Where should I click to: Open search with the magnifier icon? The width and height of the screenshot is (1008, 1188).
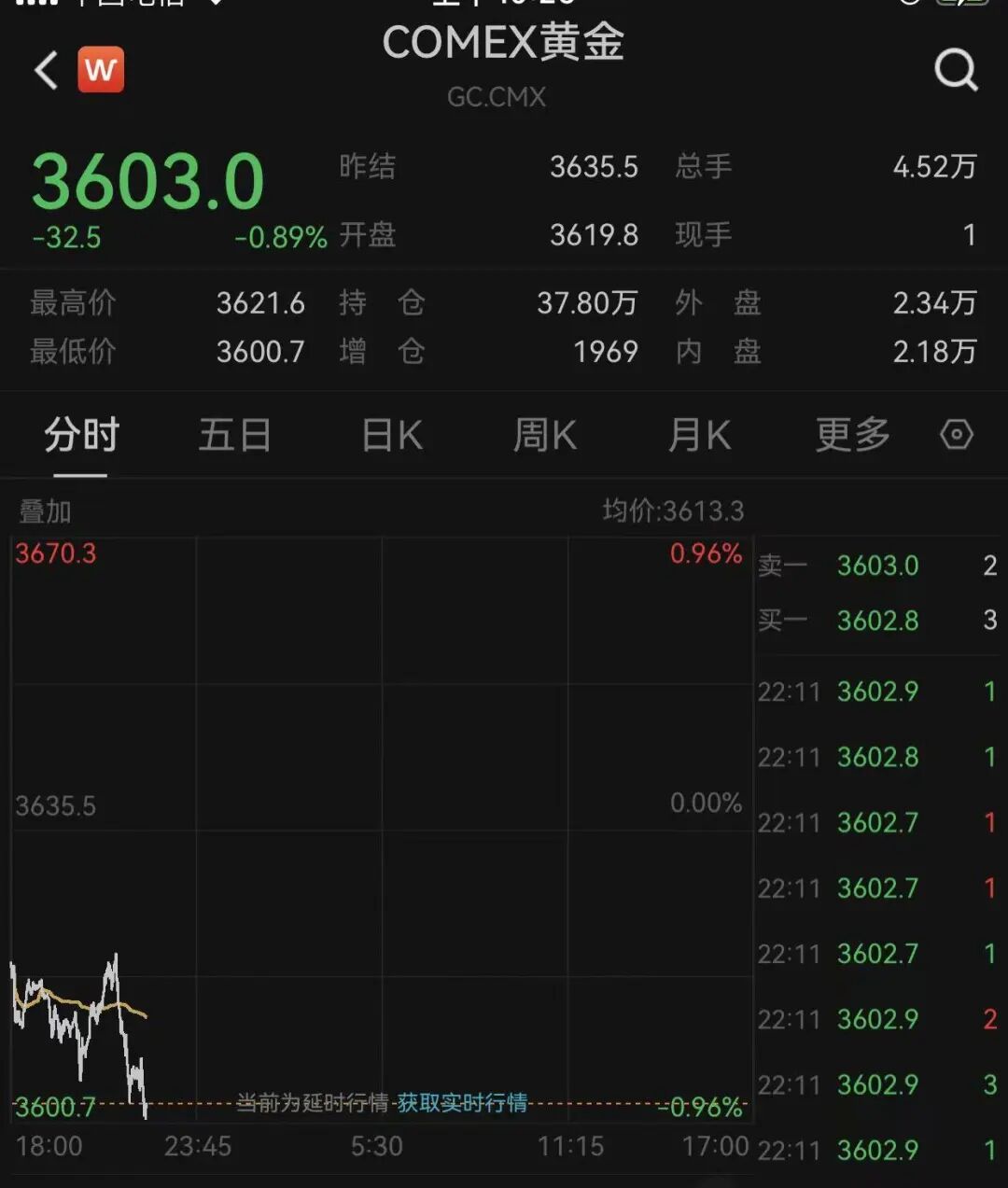(x=956, y=70)
